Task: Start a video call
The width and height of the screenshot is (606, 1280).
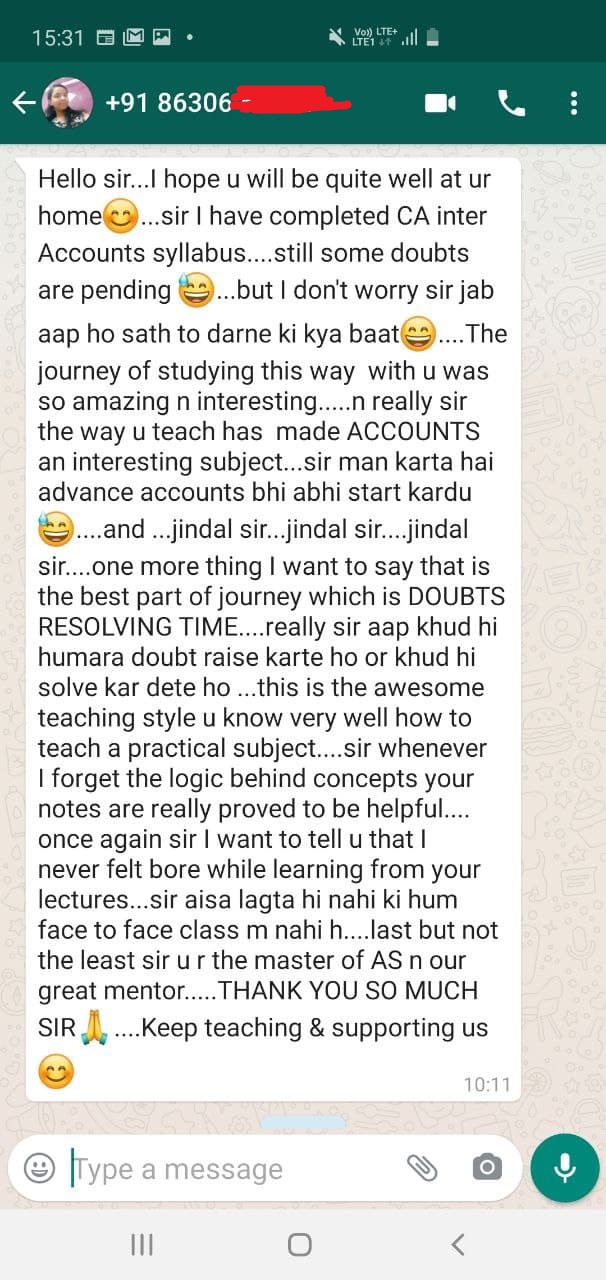Action: [440, 103]
